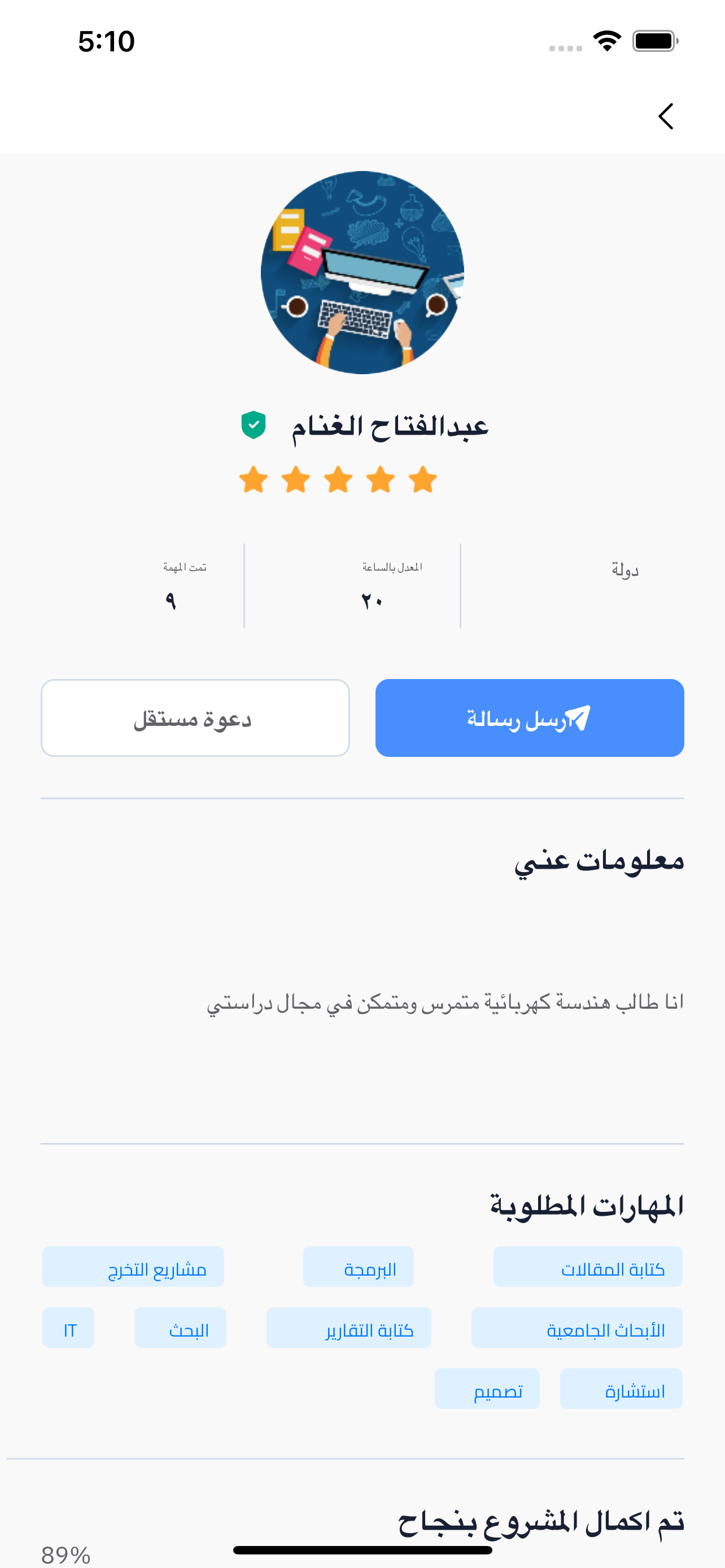725x1568 pixels.
Task: Select the البحث skill chip
Action: click(180, 1328)
